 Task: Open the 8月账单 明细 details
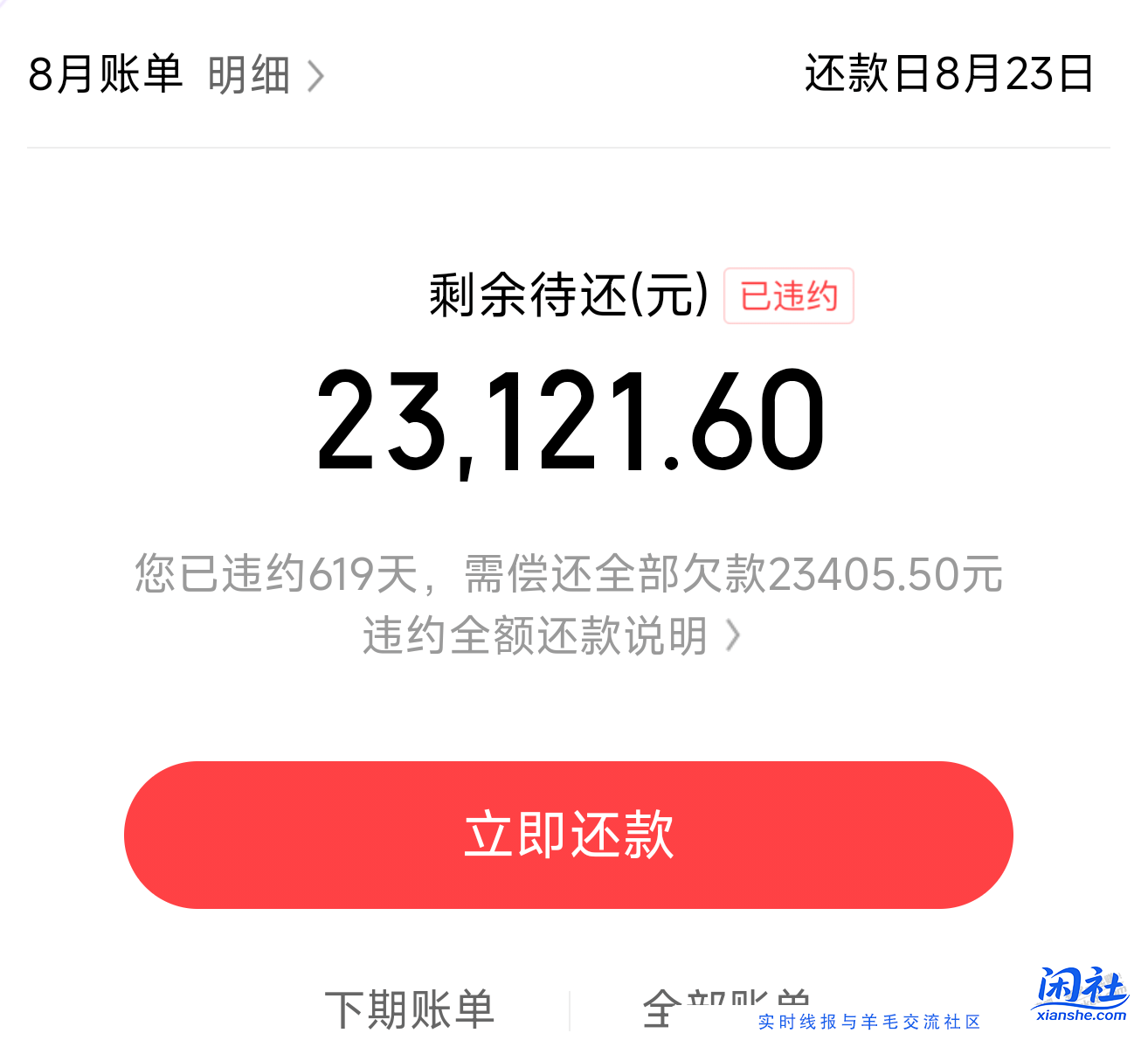264,74
